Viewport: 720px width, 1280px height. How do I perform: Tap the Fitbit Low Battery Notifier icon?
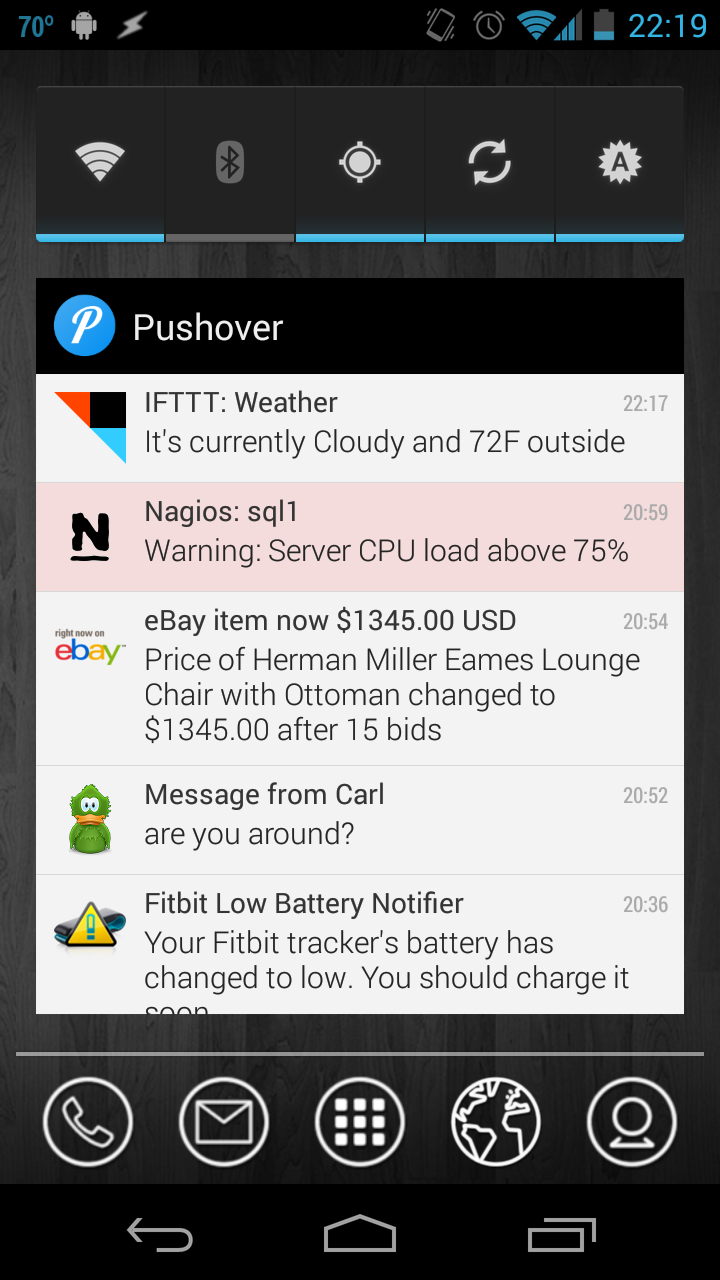(88, 927)
